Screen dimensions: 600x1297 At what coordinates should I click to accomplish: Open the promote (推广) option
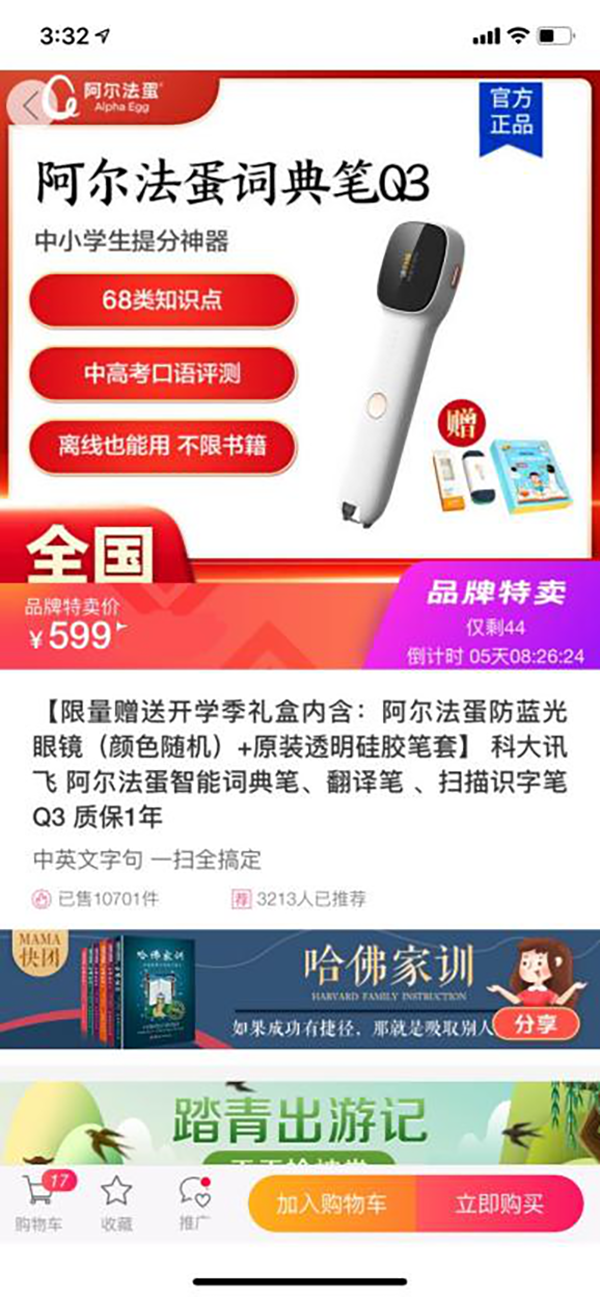[194, 1203]
